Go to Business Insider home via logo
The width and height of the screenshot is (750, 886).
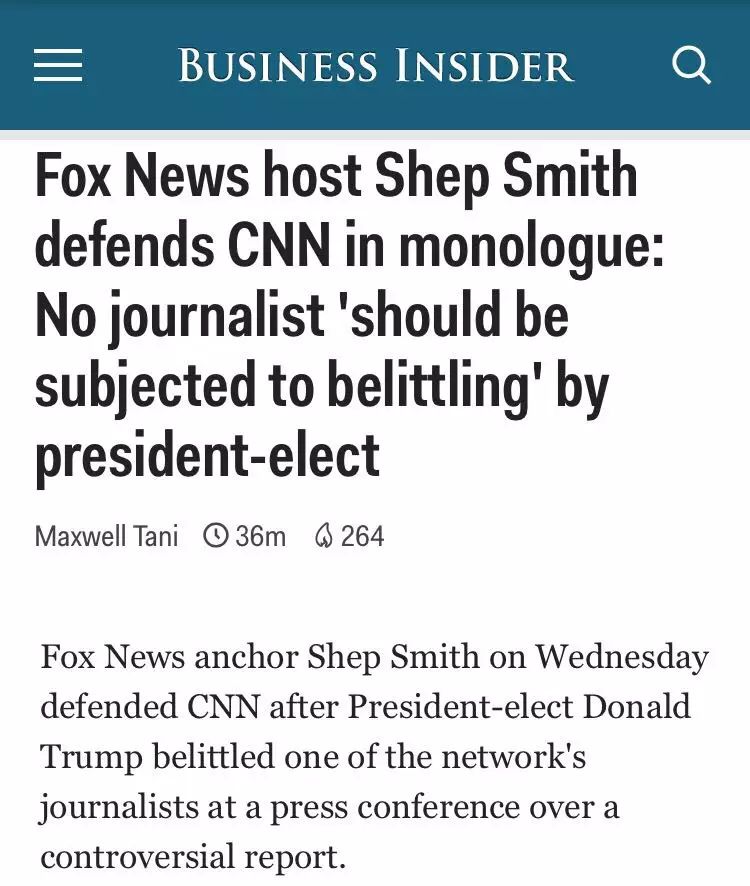[x=375, y=66]
